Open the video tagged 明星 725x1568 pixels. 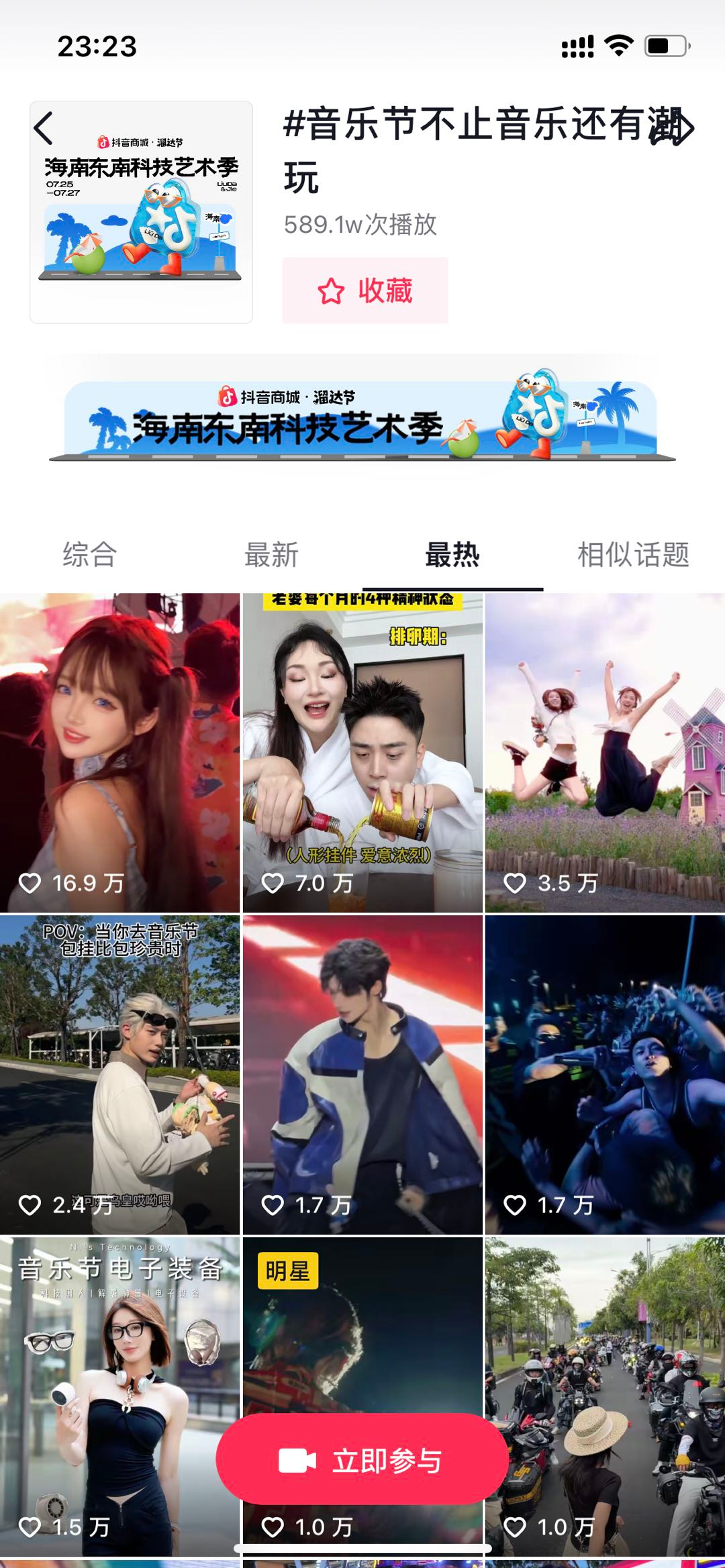coord(362,1342)
